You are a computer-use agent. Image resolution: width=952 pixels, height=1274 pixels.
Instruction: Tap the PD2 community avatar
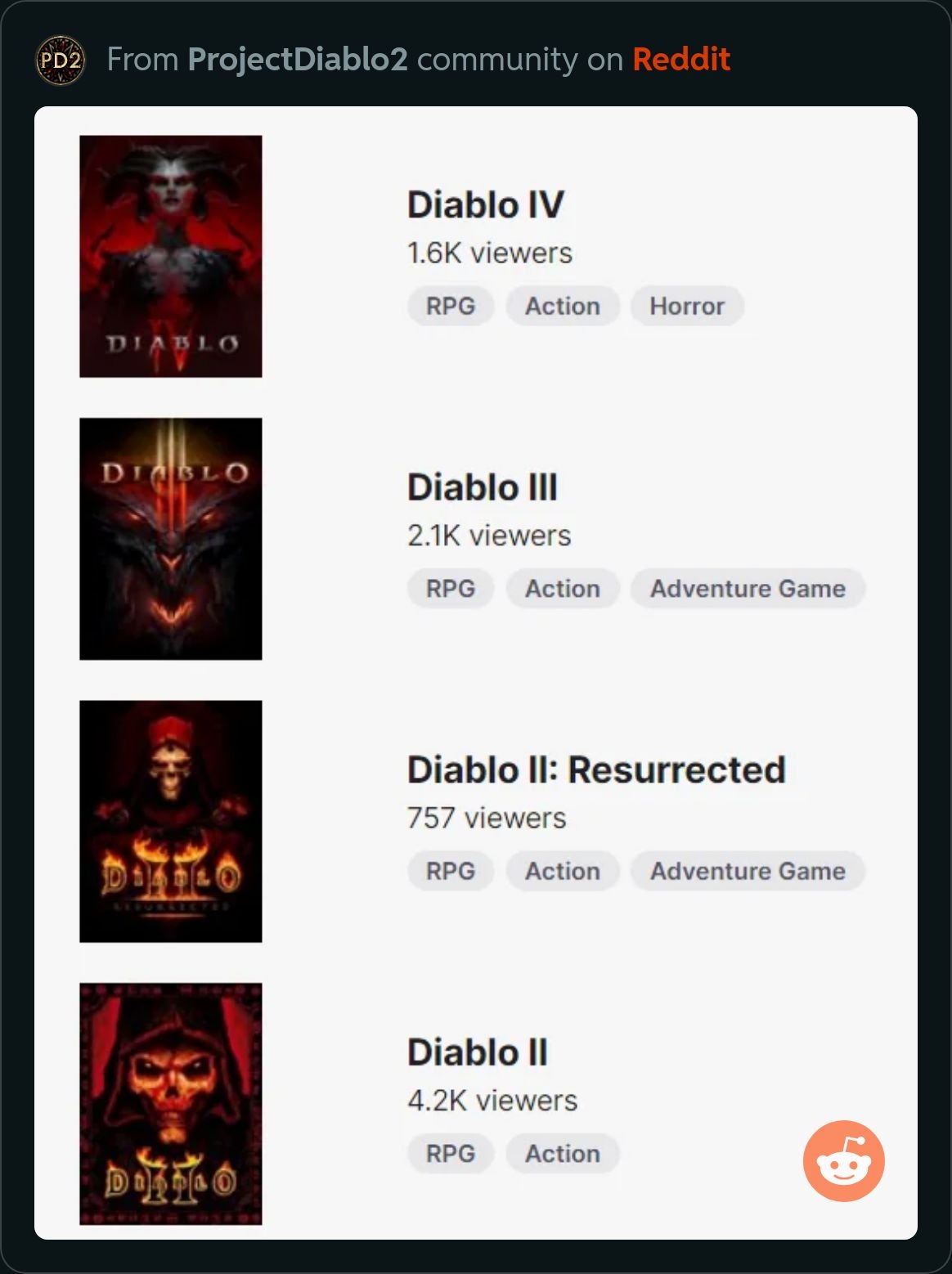pyautogui.click(x=61, y=60)
